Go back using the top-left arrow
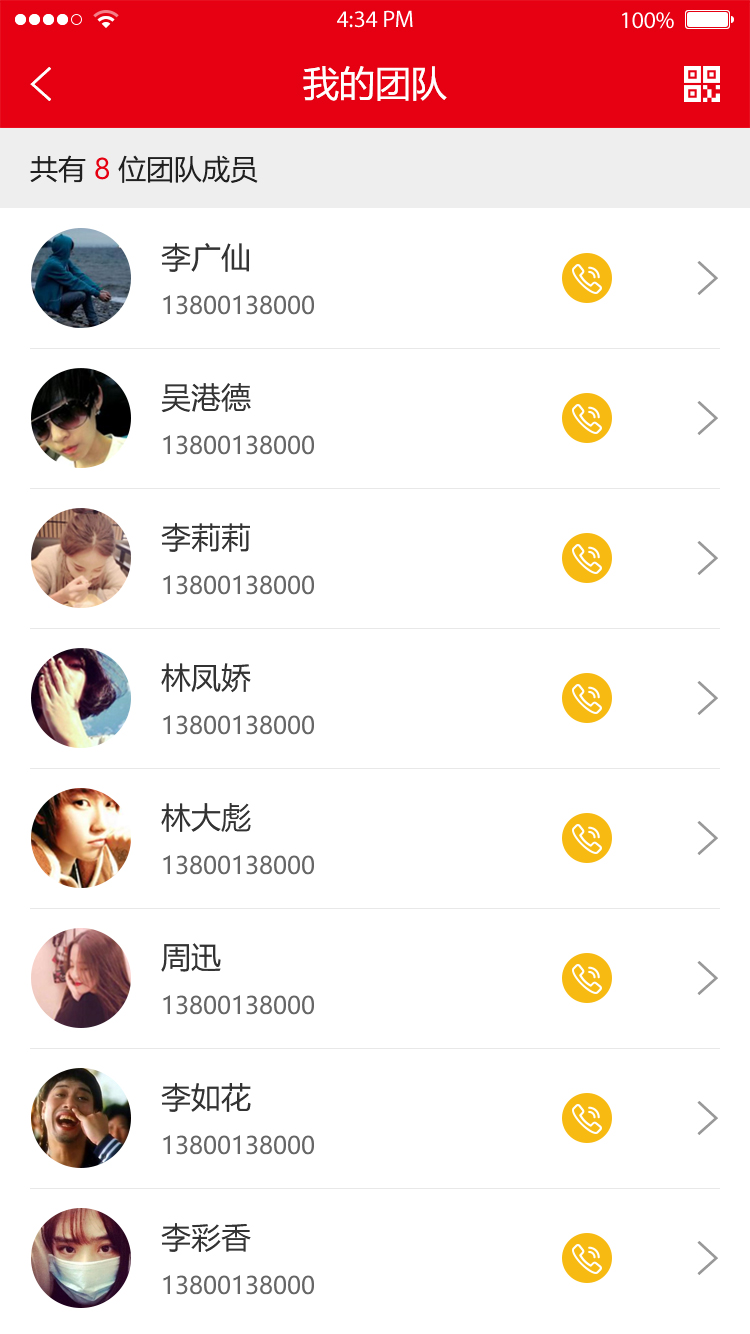 41,85
